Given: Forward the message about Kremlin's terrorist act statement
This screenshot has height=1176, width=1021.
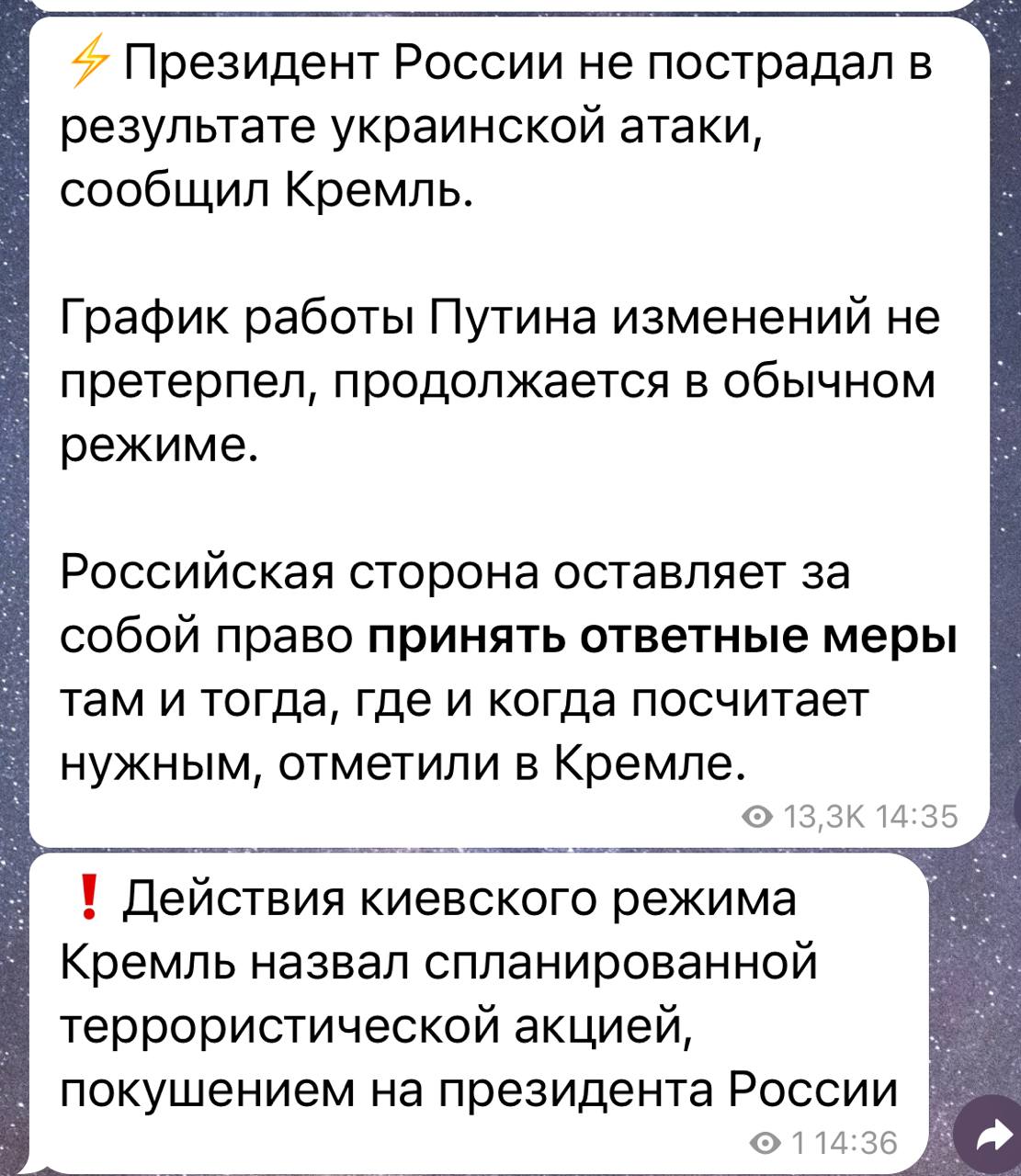Looking at the screenshot, I should pos(992,1139).
